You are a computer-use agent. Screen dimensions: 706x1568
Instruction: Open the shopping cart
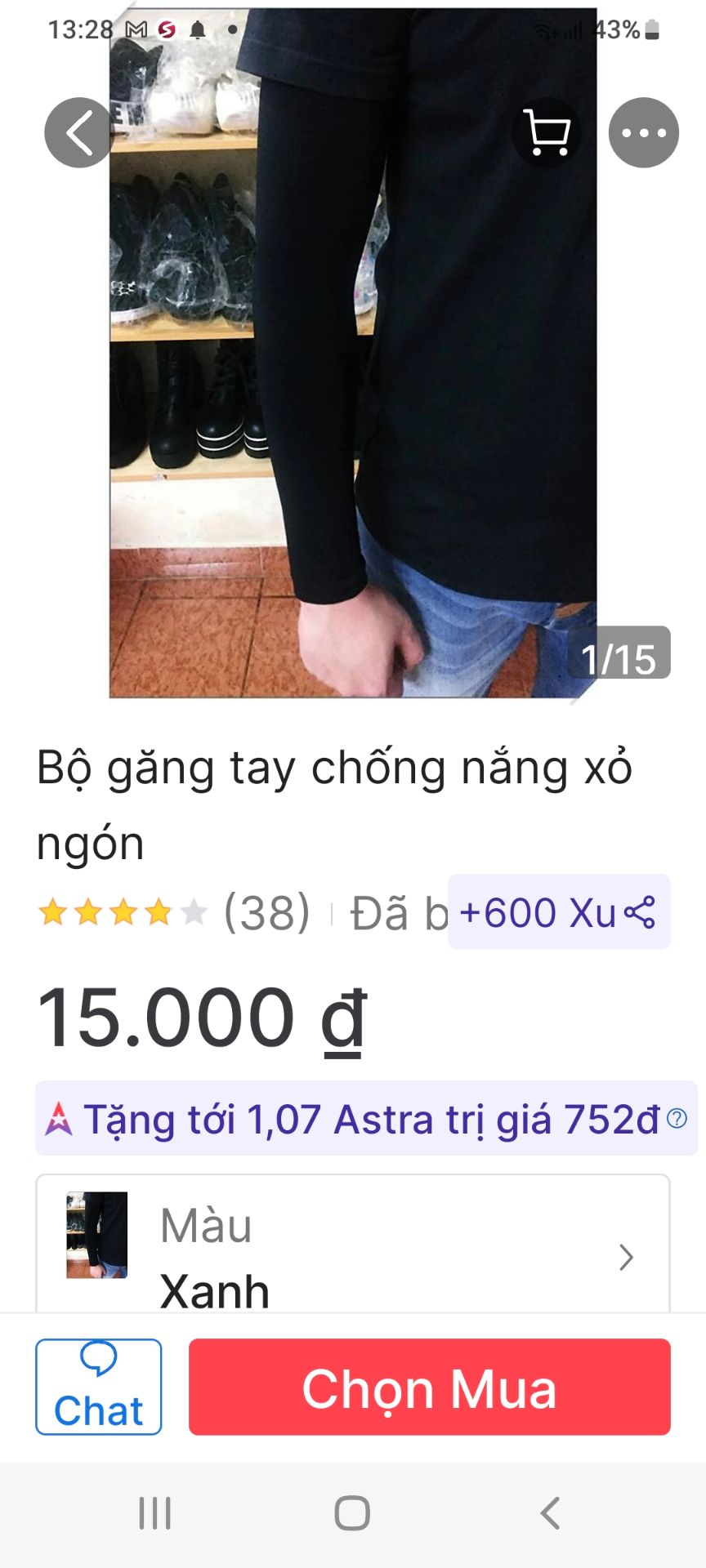[547, 133]
